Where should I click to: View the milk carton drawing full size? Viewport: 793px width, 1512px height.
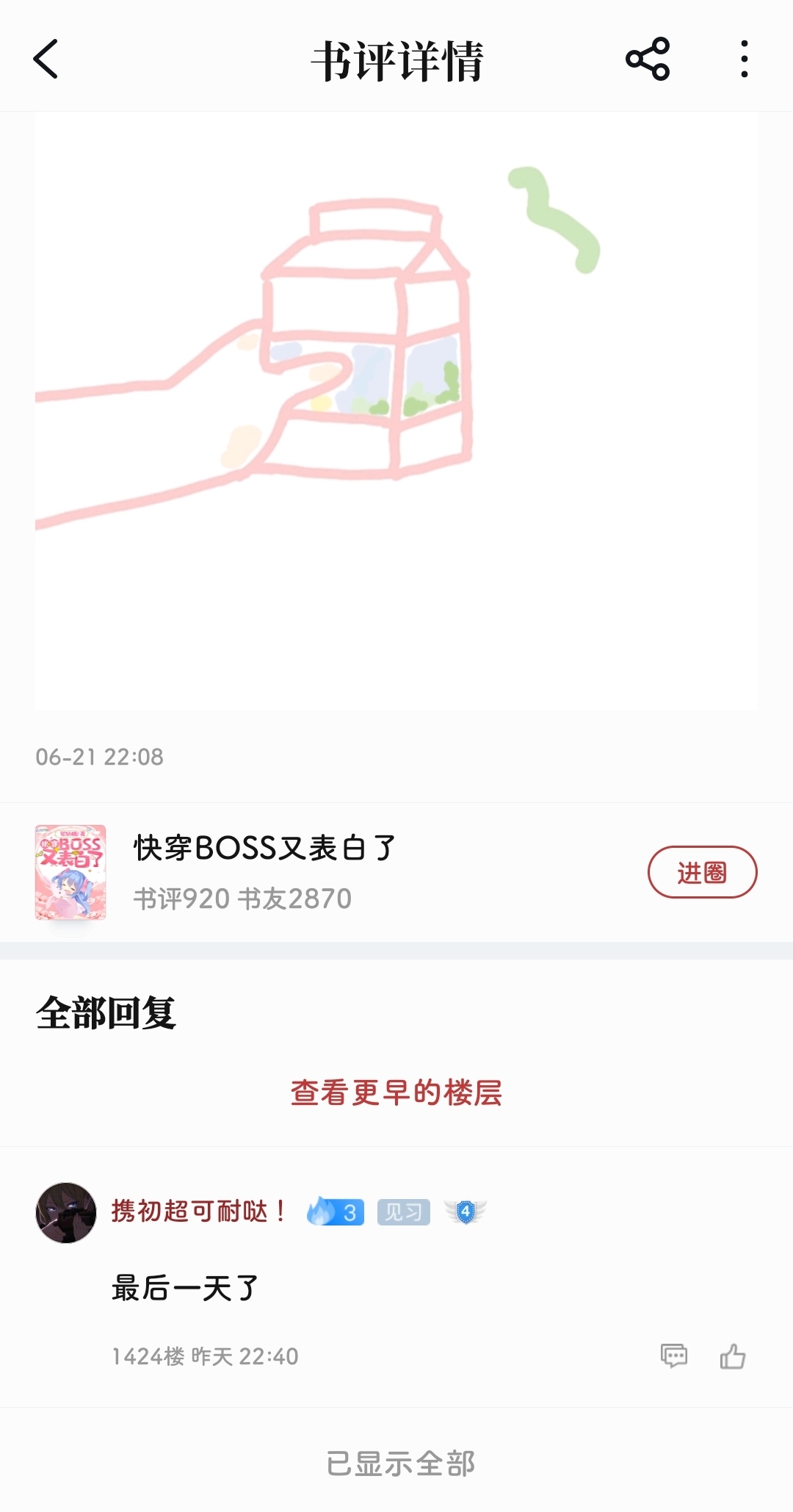[x=396, y=410]
